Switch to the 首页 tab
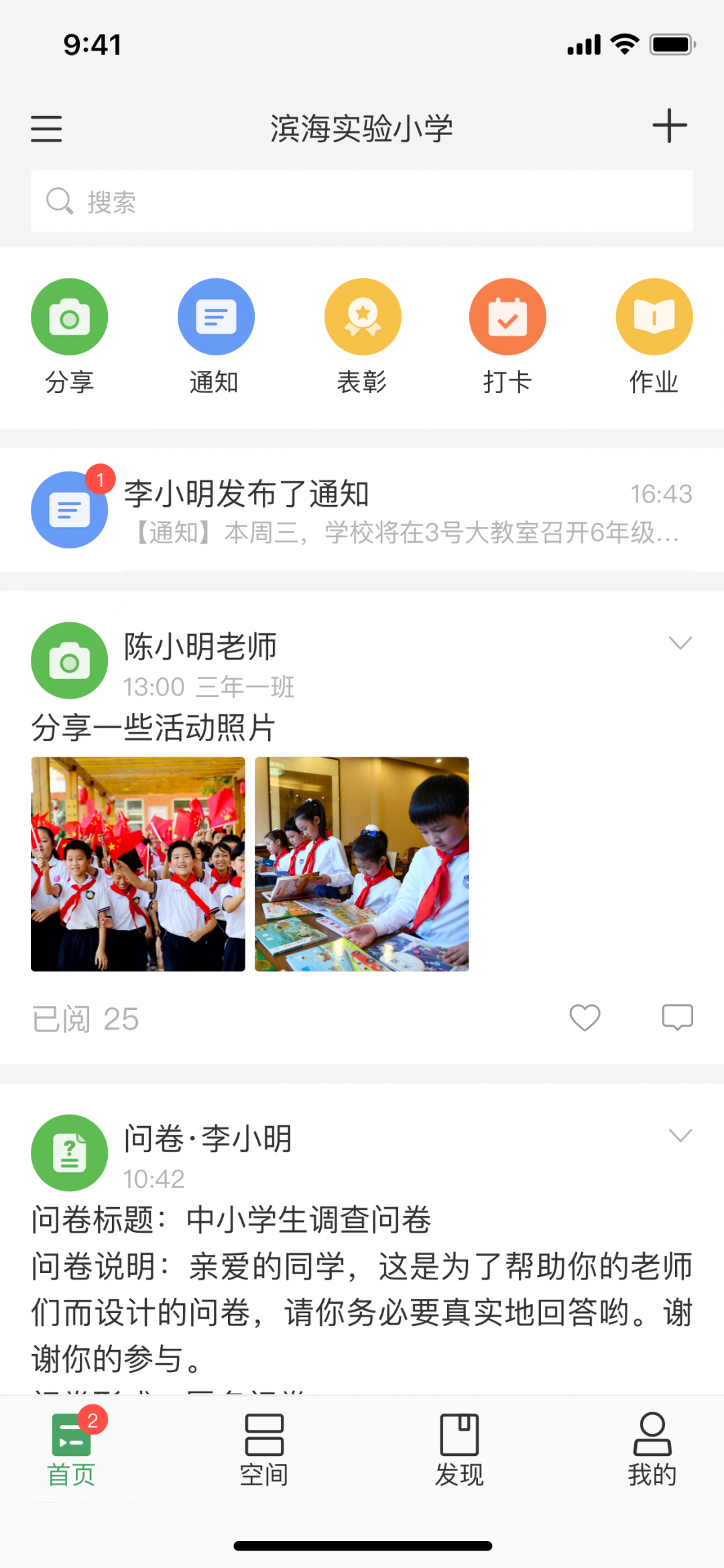Viewport: 724px width, 1568px height. tap(71, 1450)
